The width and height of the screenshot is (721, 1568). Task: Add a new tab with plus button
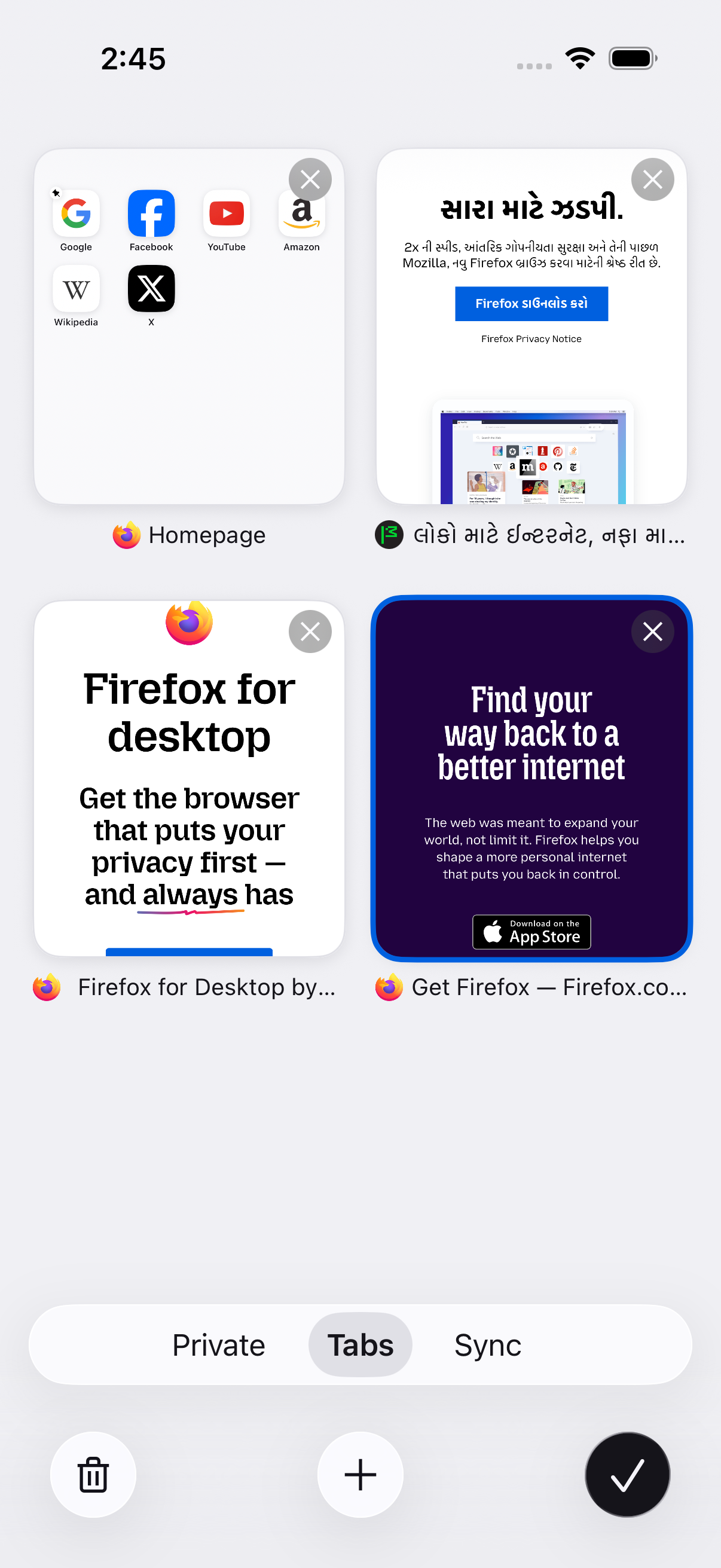click(x=360, y=1474)
